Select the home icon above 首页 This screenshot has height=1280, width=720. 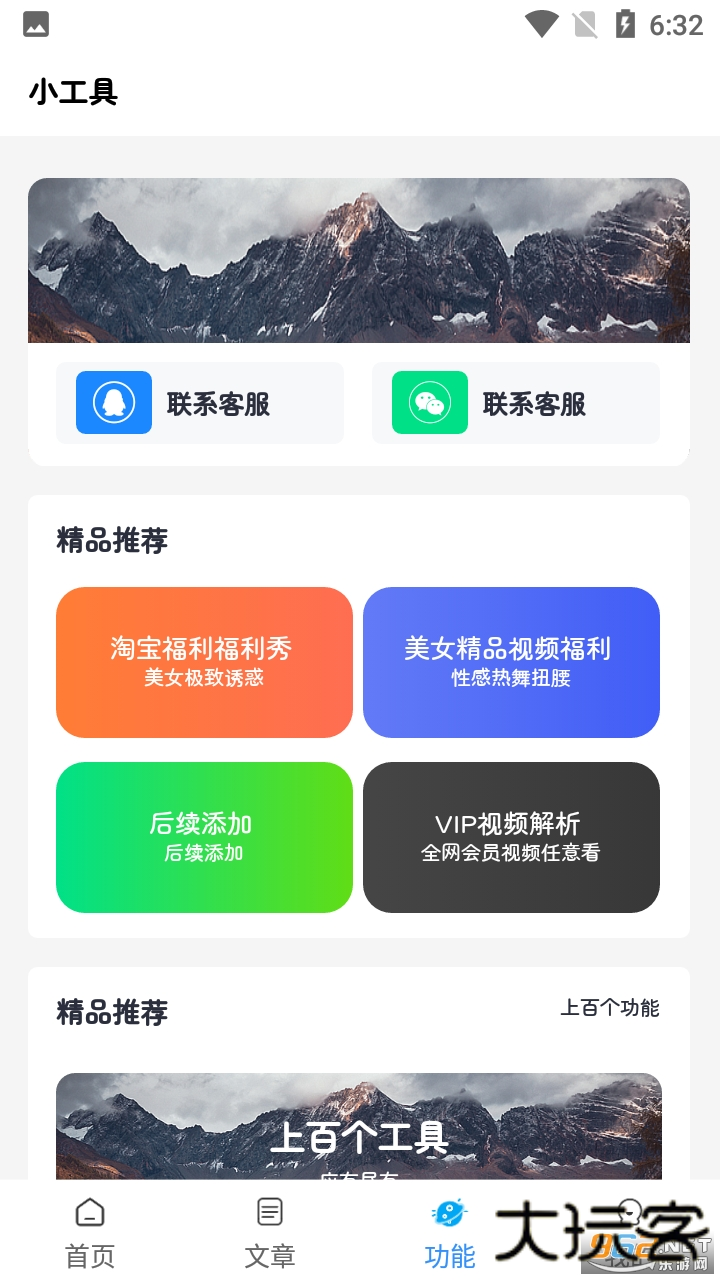89,1212
